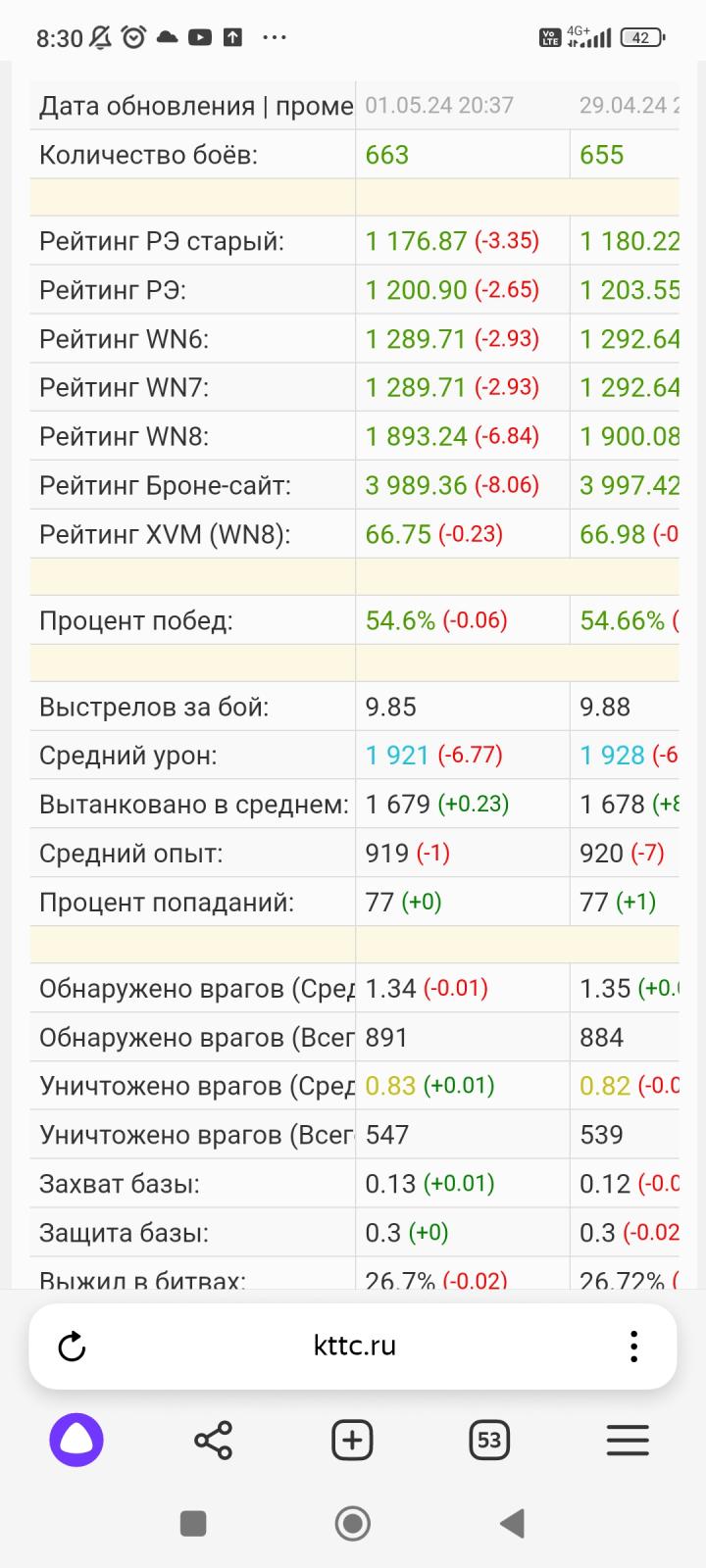Screen dimensions: 706x1568
Task: Go to the home screen
Action: point(353,1523)
